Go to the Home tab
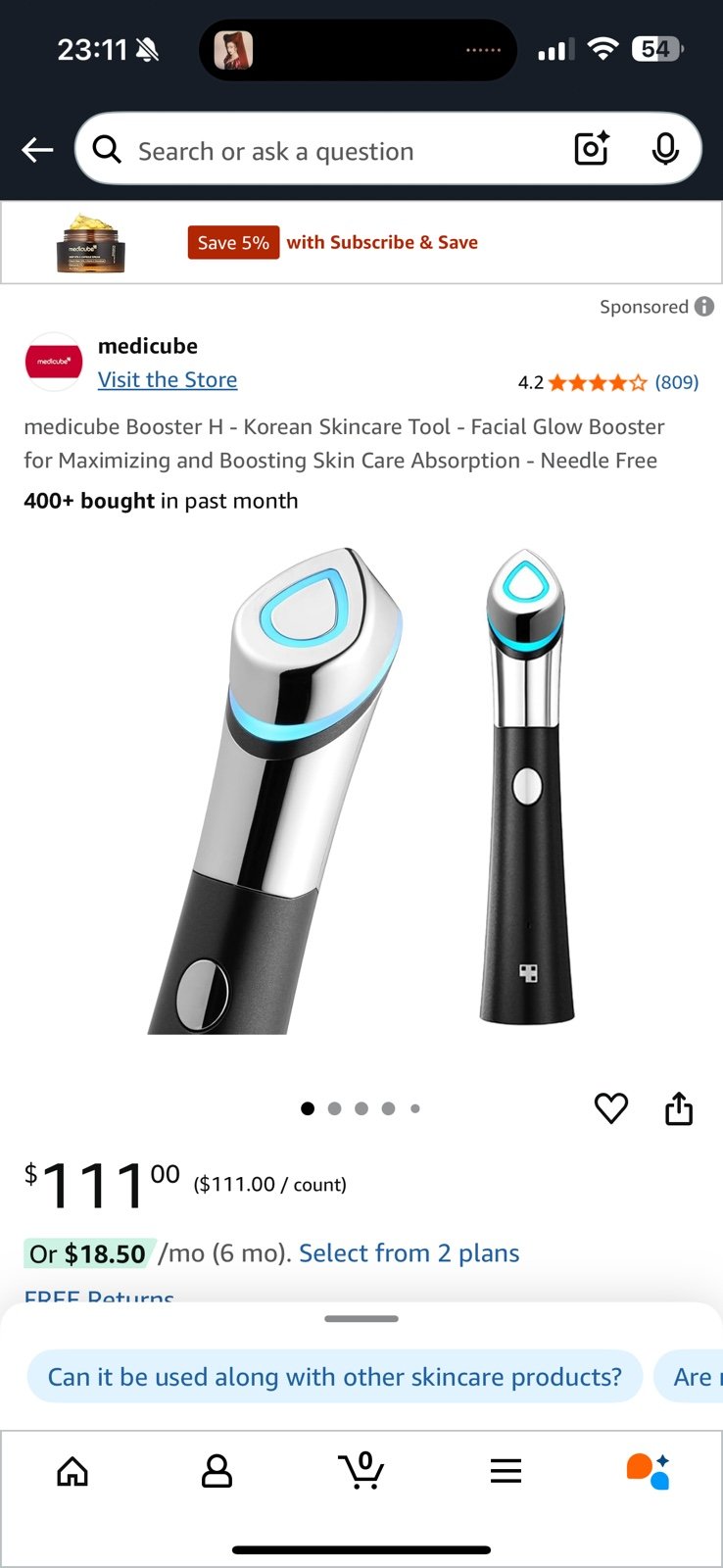Screen dimensions: 723x1568 72,1471
